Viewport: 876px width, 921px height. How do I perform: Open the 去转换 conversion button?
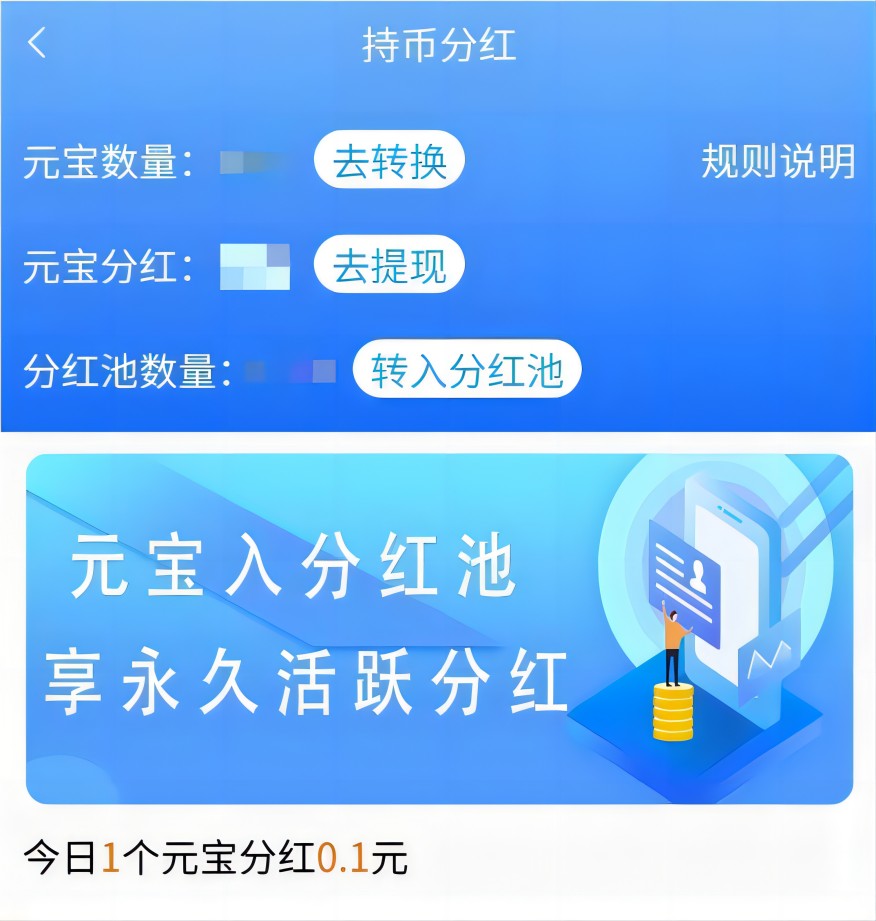[x=388, y=159]
